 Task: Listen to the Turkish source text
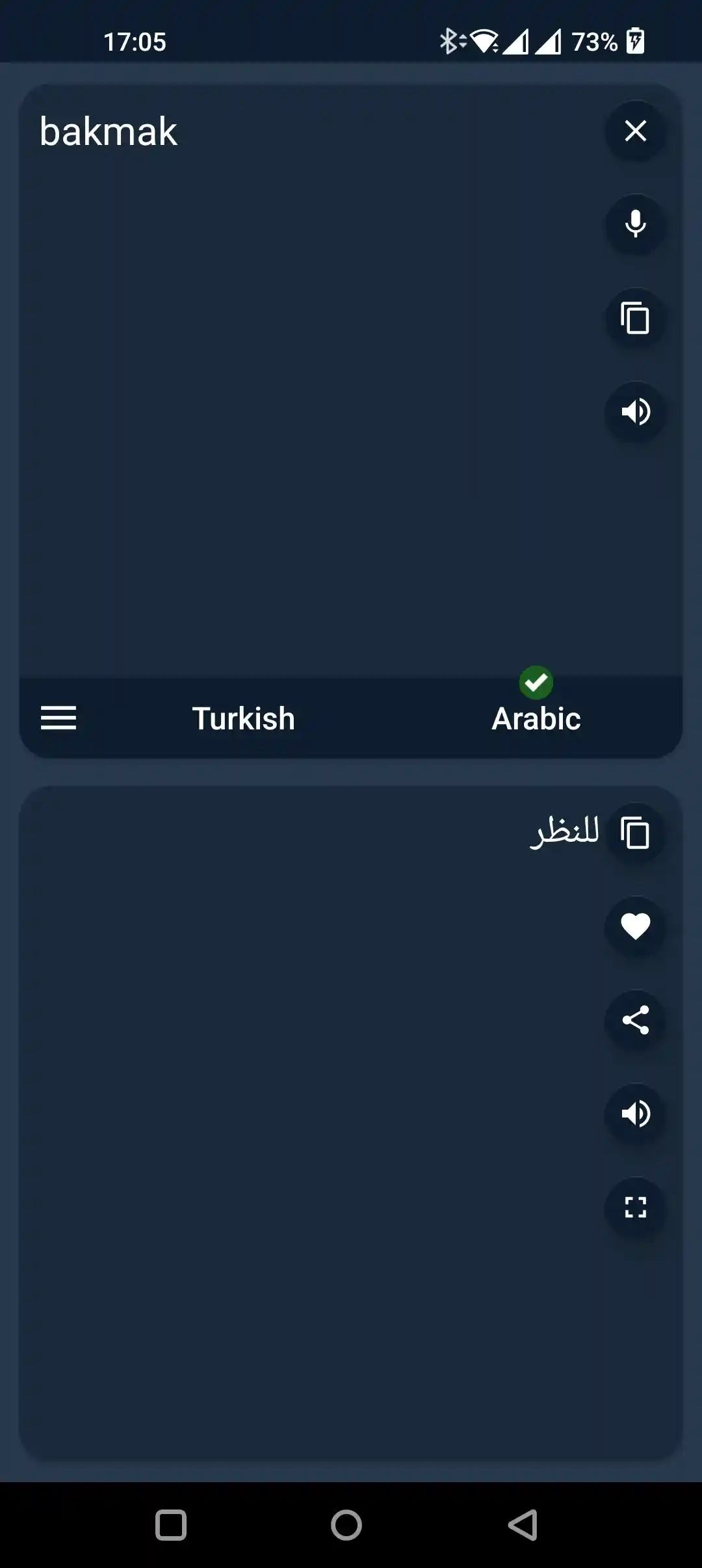[635, 412]
